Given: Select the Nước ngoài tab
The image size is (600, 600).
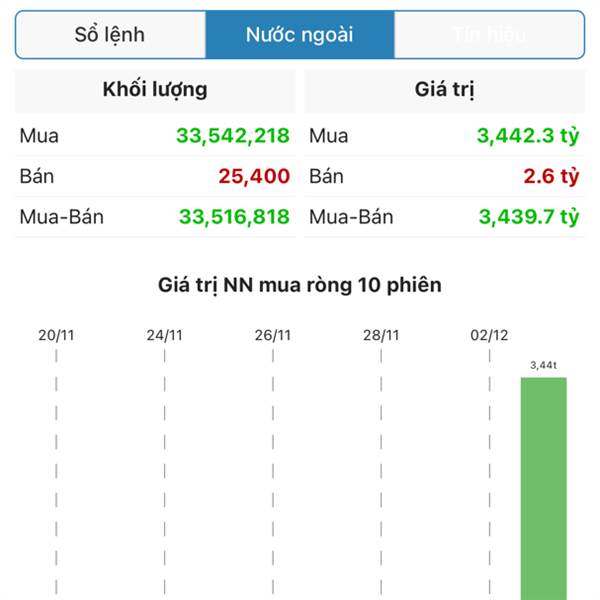Looking at the screenshot, I should (x=299, y=35).
